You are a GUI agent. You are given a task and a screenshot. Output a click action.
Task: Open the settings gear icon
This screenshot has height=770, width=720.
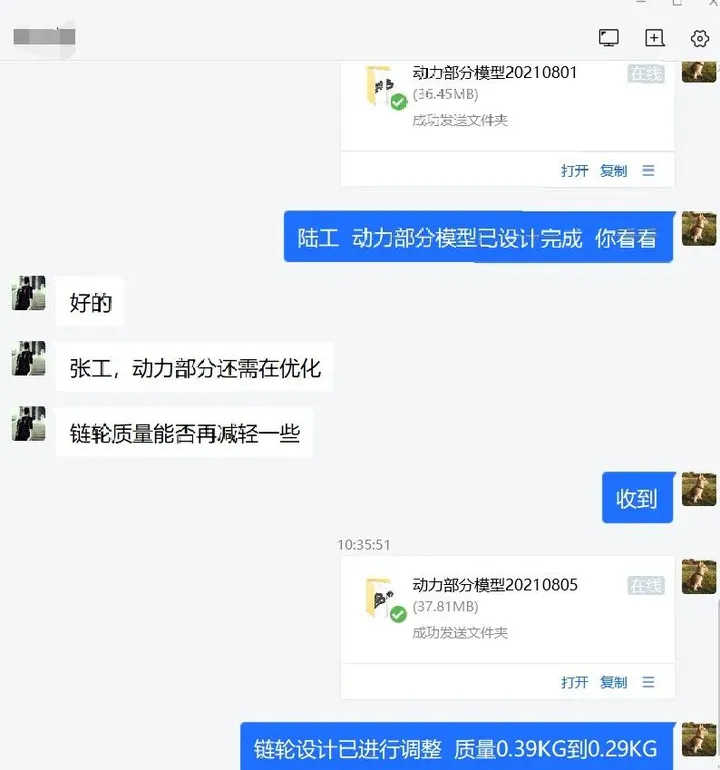point(700,38)
